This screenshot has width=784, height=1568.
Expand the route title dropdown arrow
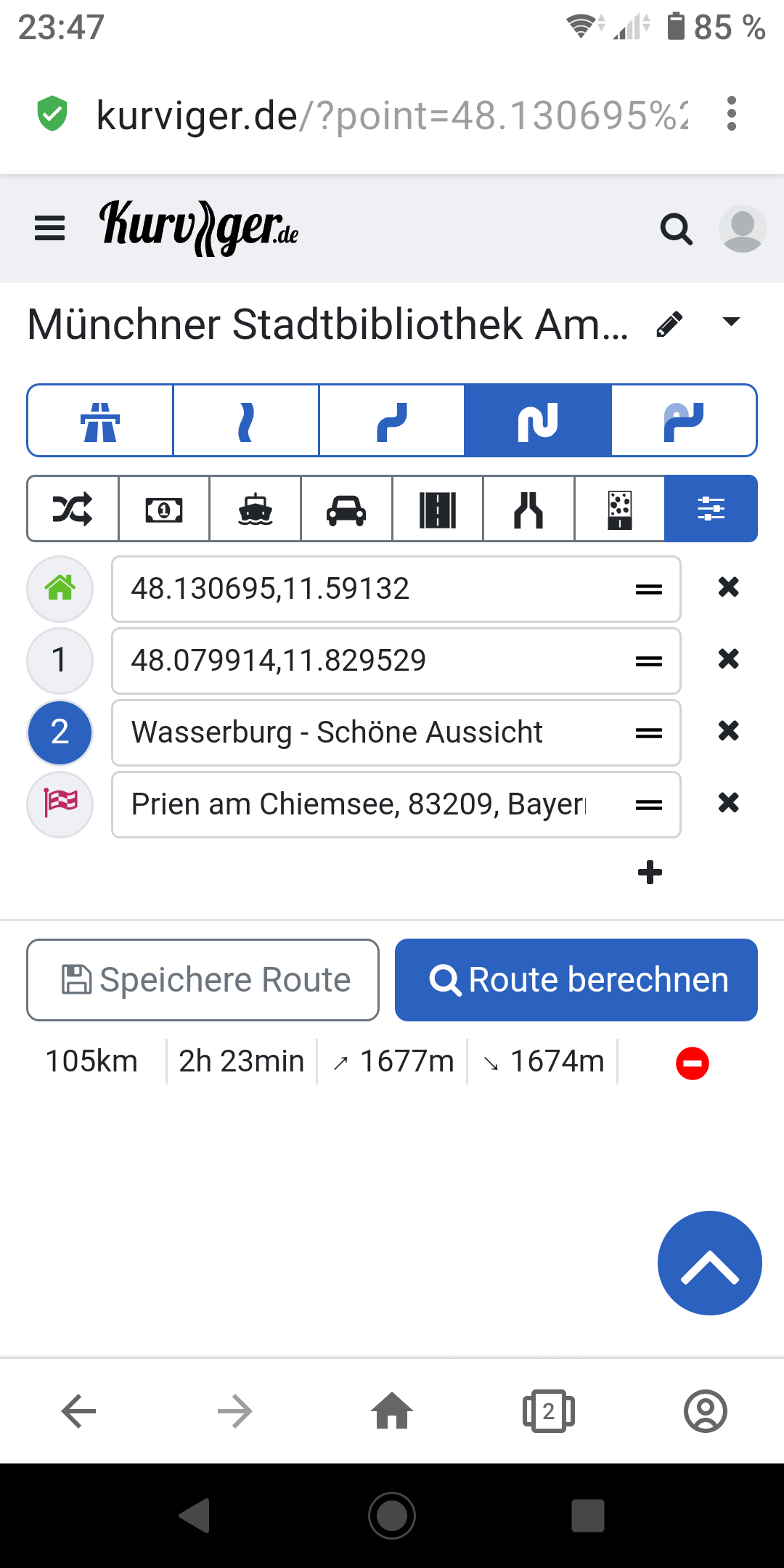click(x=731, y=322)
